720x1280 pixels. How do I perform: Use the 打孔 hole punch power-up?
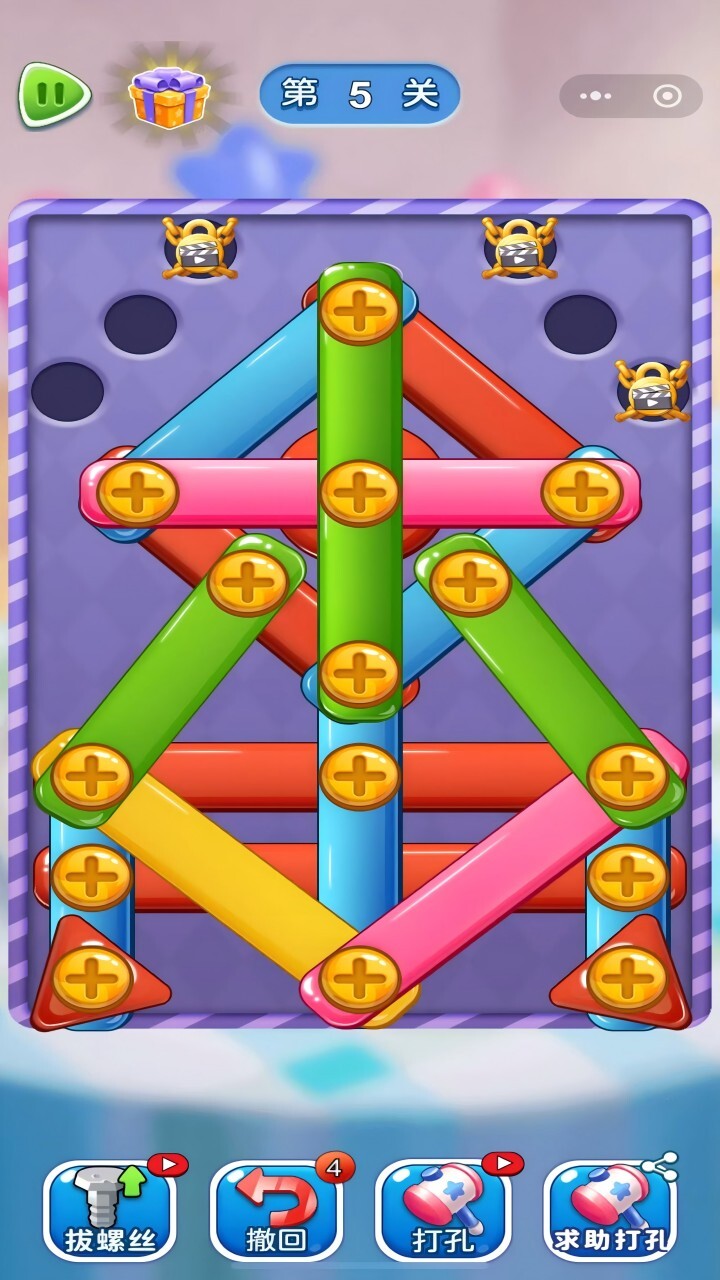443,1211
